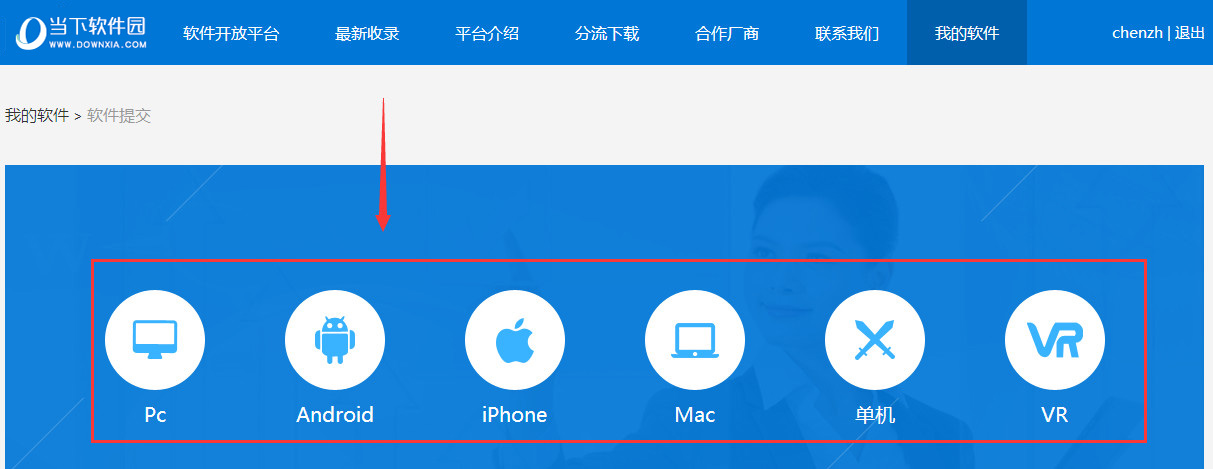Pick the iPhone category
This screenshot has width=1213, height=469.
[x=515, y=340]
